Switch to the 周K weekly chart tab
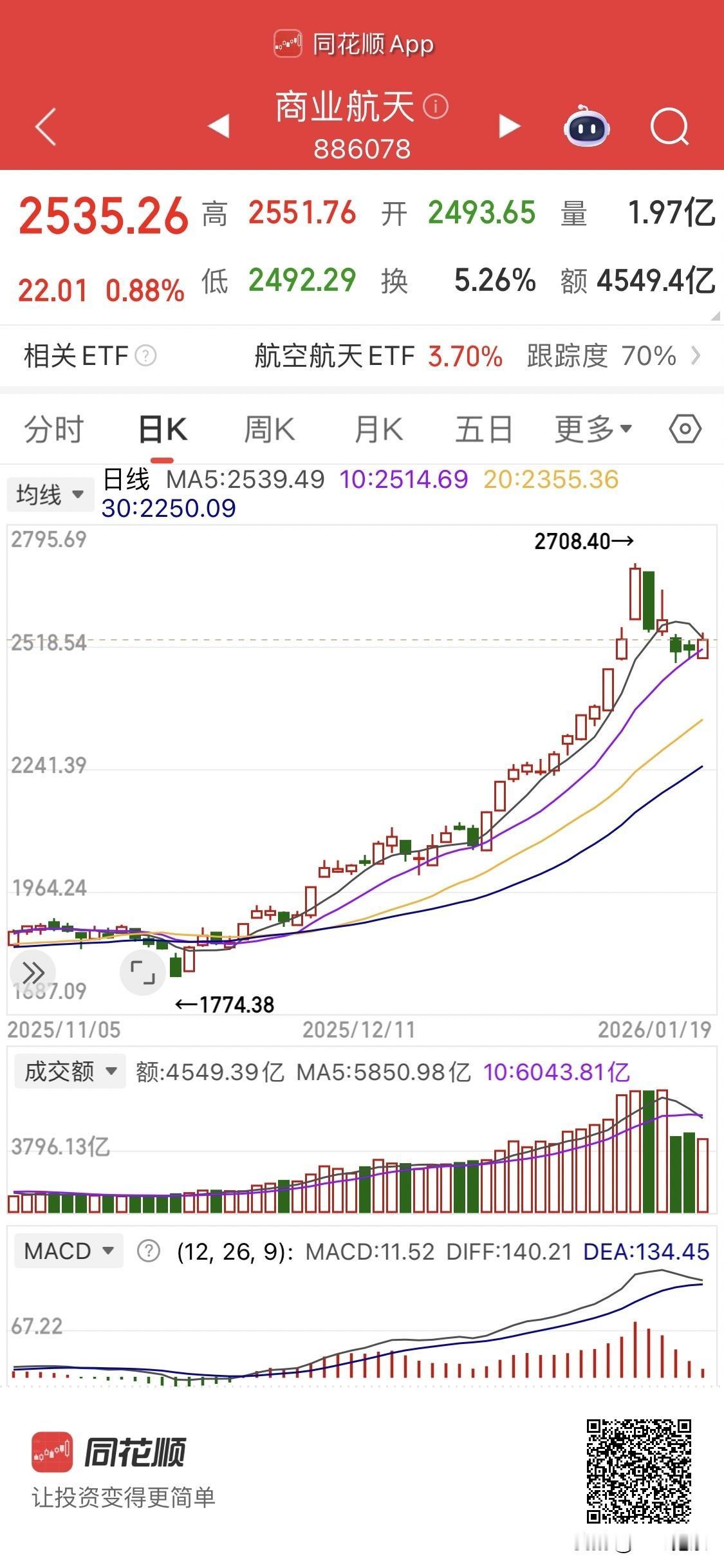Viewport: 724px width, 1568px height. point(270,428)
